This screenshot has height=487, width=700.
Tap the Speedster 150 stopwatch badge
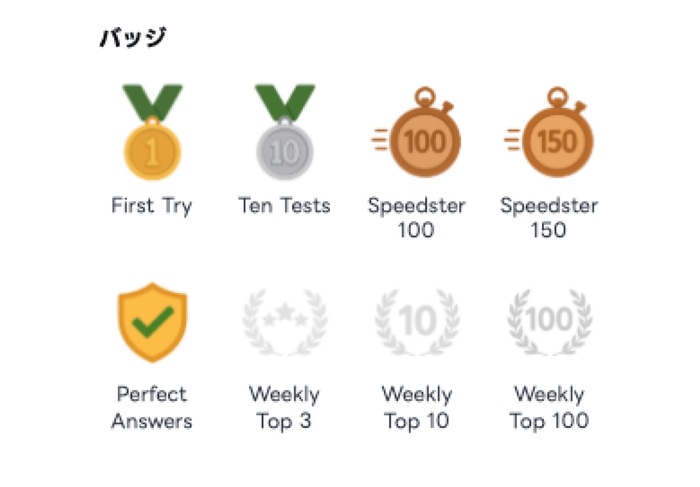coord(552,136)
